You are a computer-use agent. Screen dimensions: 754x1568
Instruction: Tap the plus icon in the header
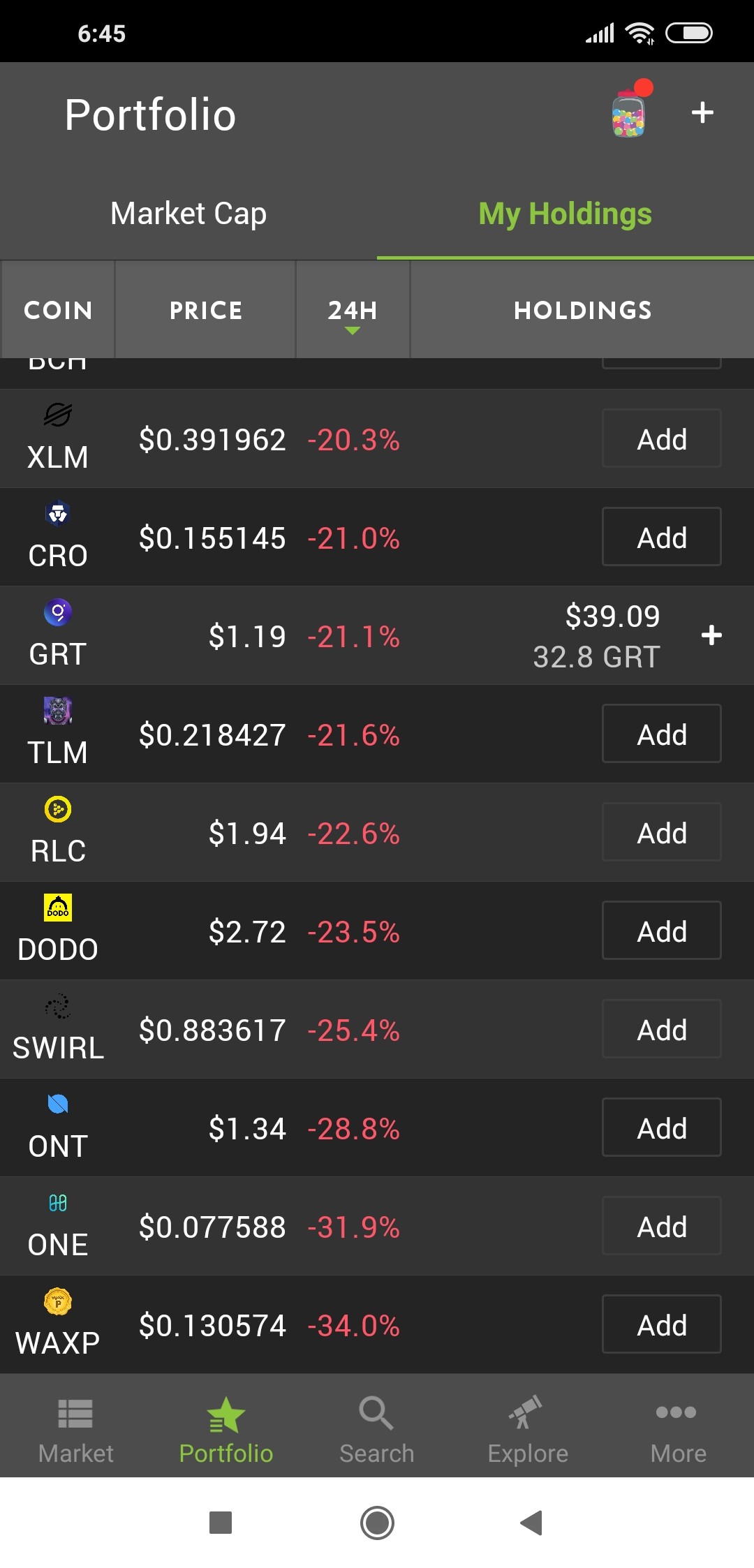[702, 112]
